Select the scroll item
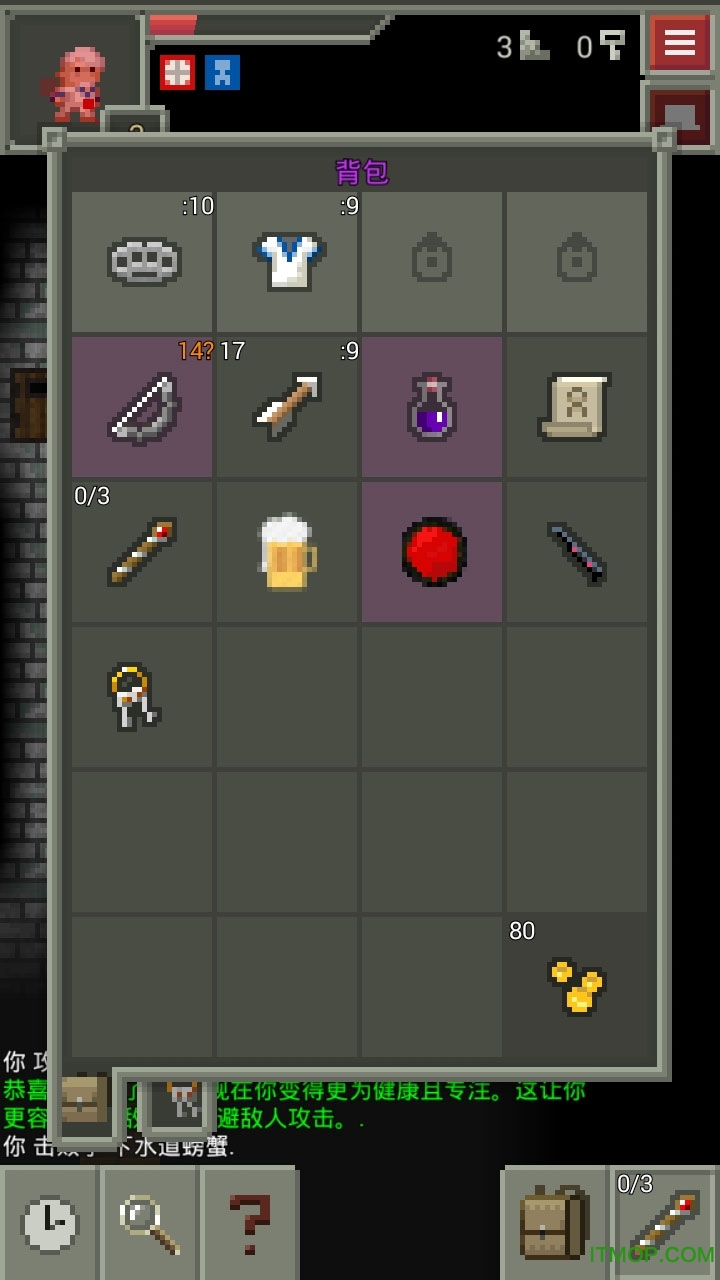This screenshot has width=720, height=1280. tap(576, 407)
